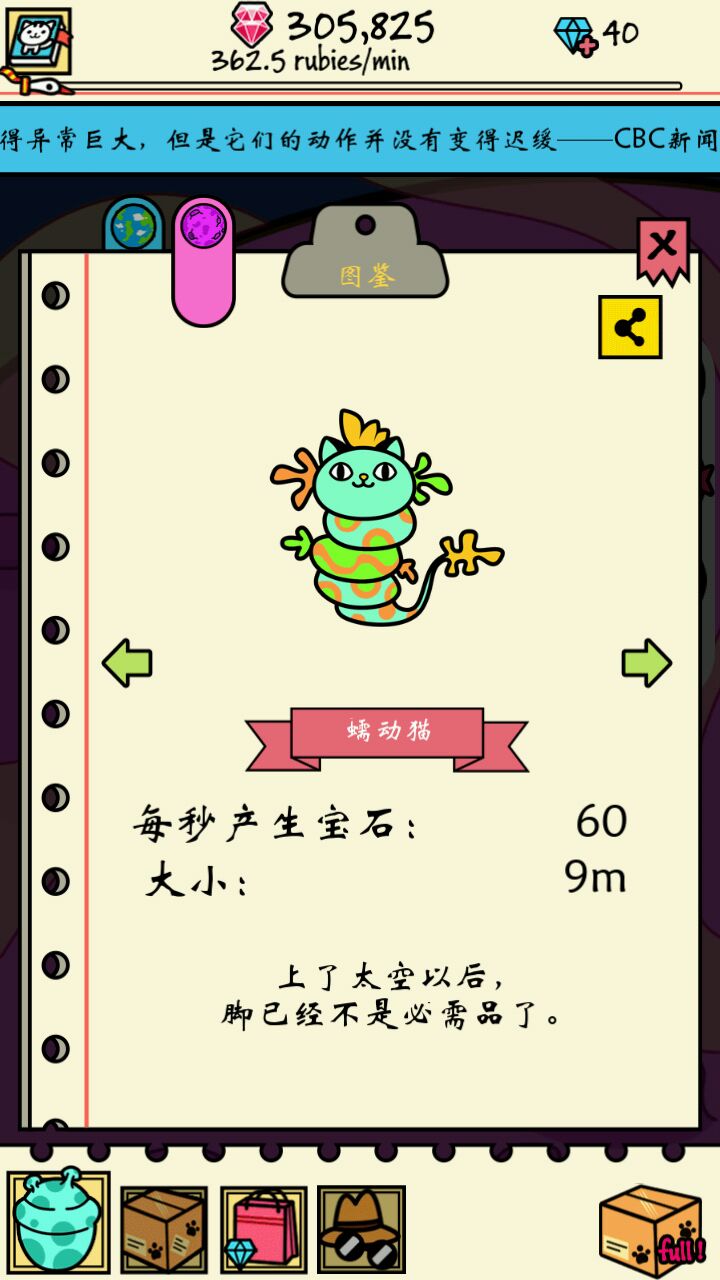This screenshot has height=1280, width=720.
Task: Open the full delivery box
Action: pyautogui.click(x=653, y=1227)
